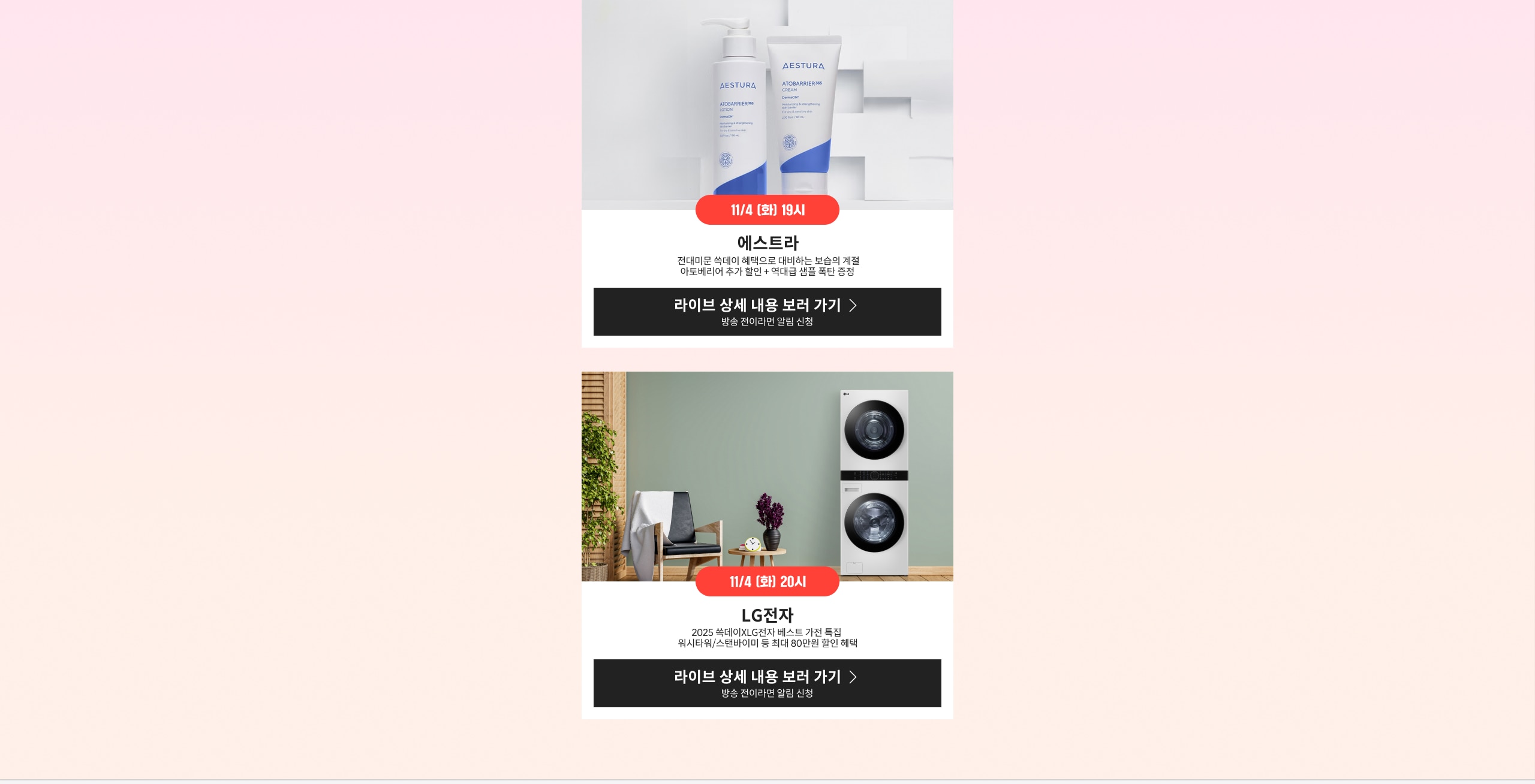
Task: Open live details for 에스트라 broadcast
Action: [x=767, y=312]
